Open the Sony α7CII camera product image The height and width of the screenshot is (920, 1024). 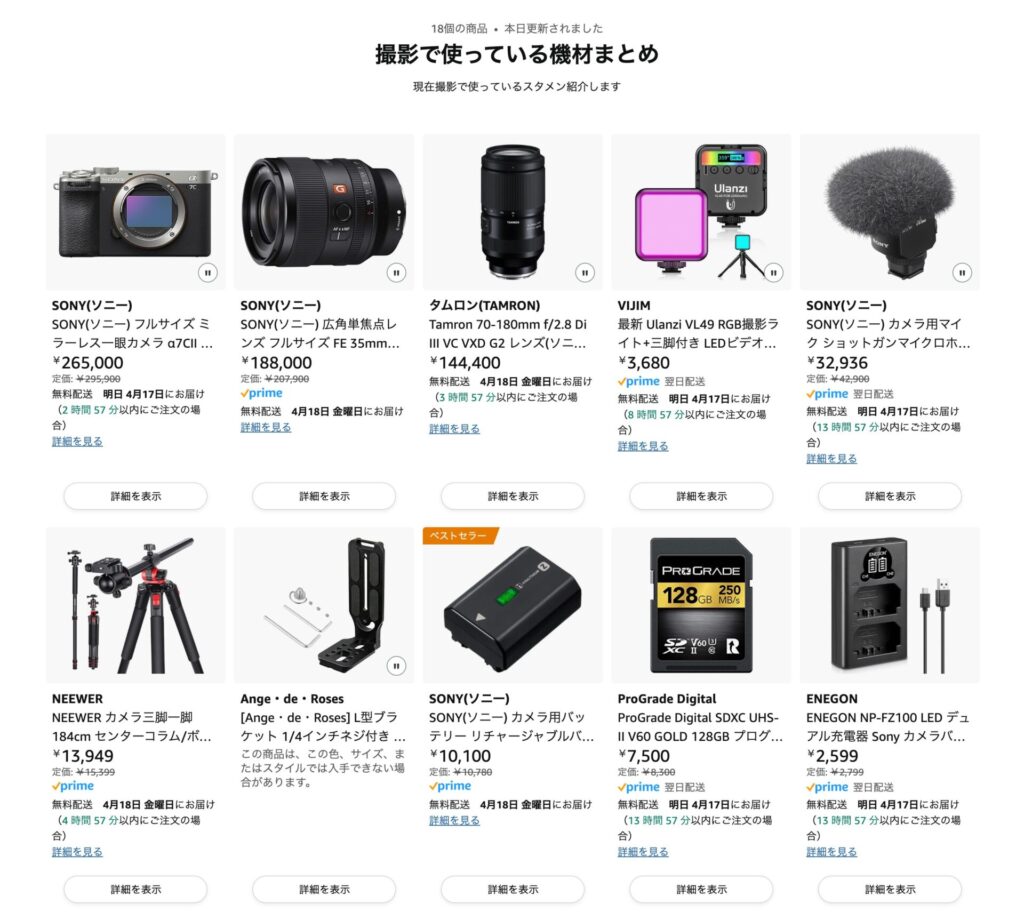[x=134, y=211]
